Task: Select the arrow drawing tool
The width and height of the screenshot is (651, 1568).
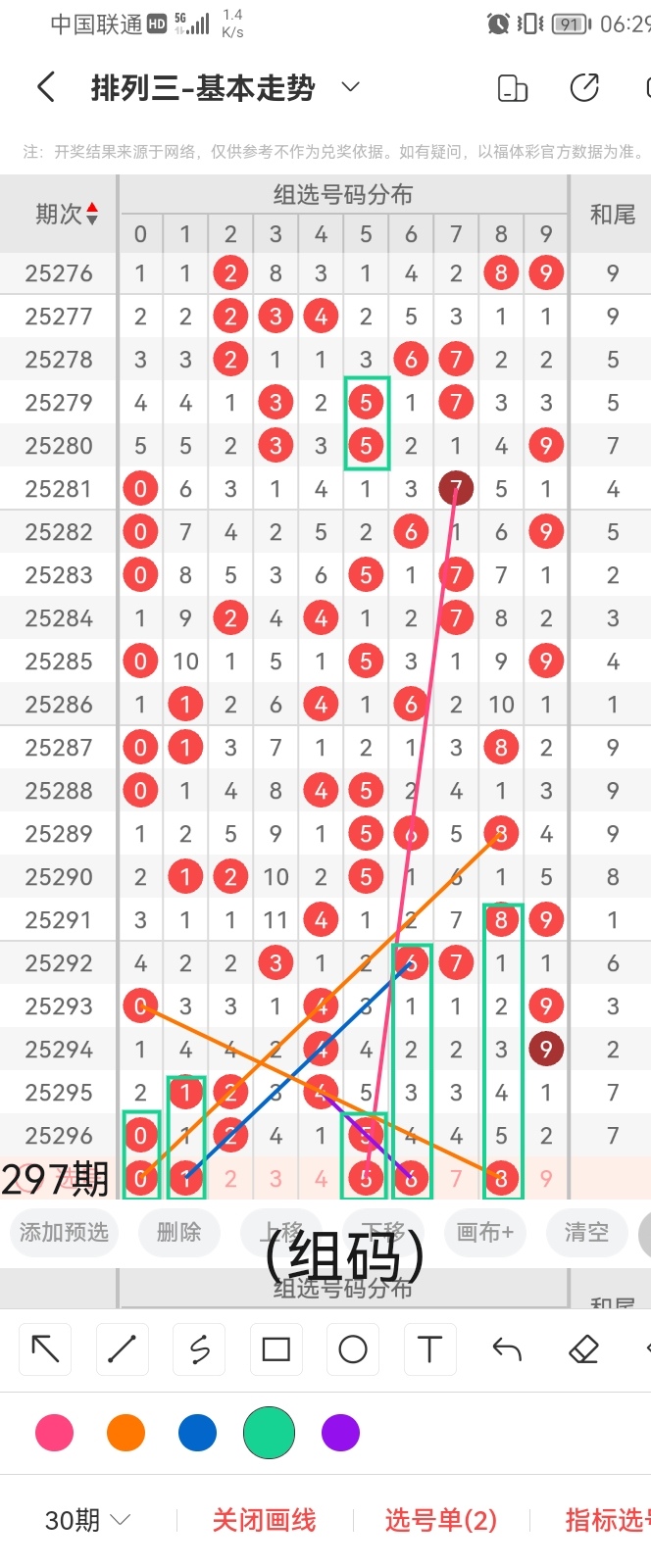Action: [x=45, y=1349]
